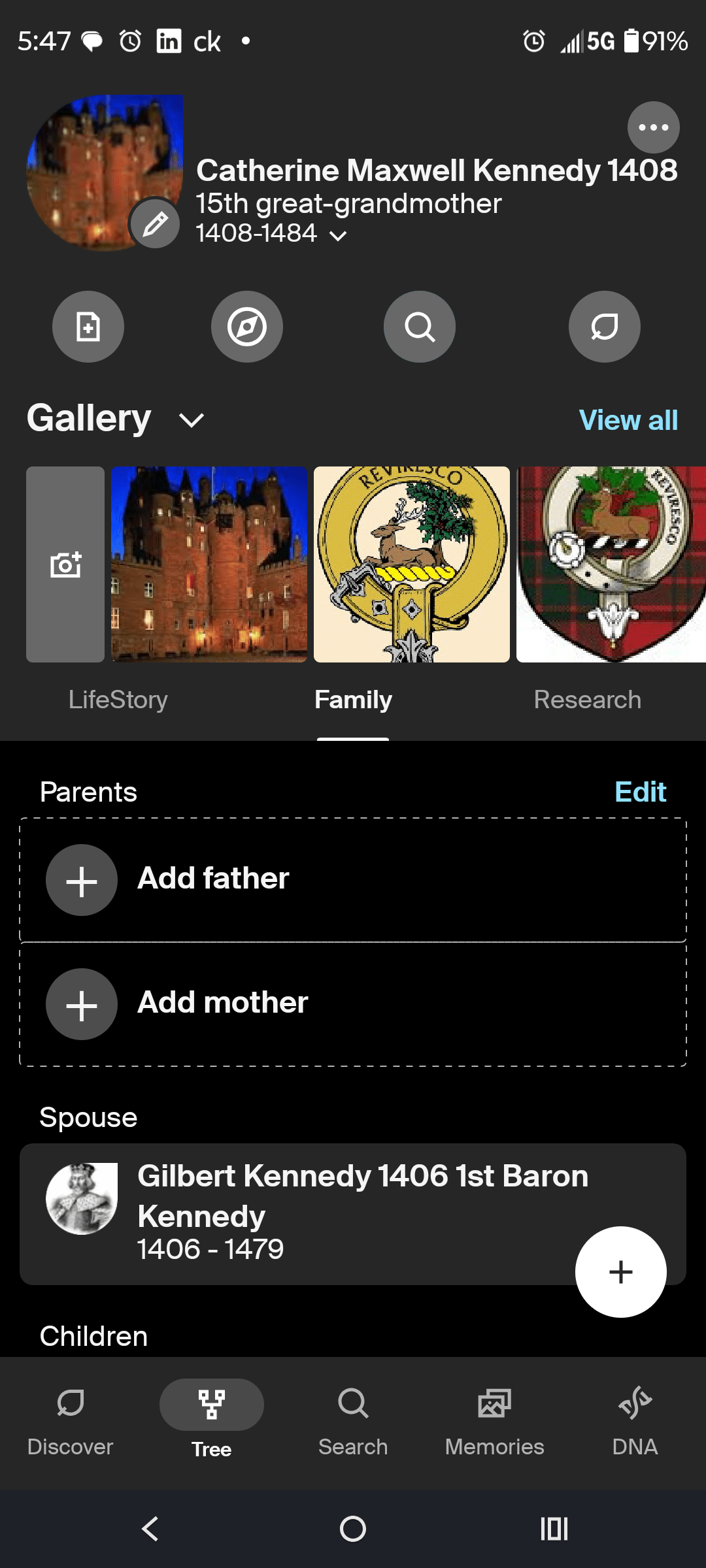Expand the 1408-1484 lifespan details

point(338,235)
